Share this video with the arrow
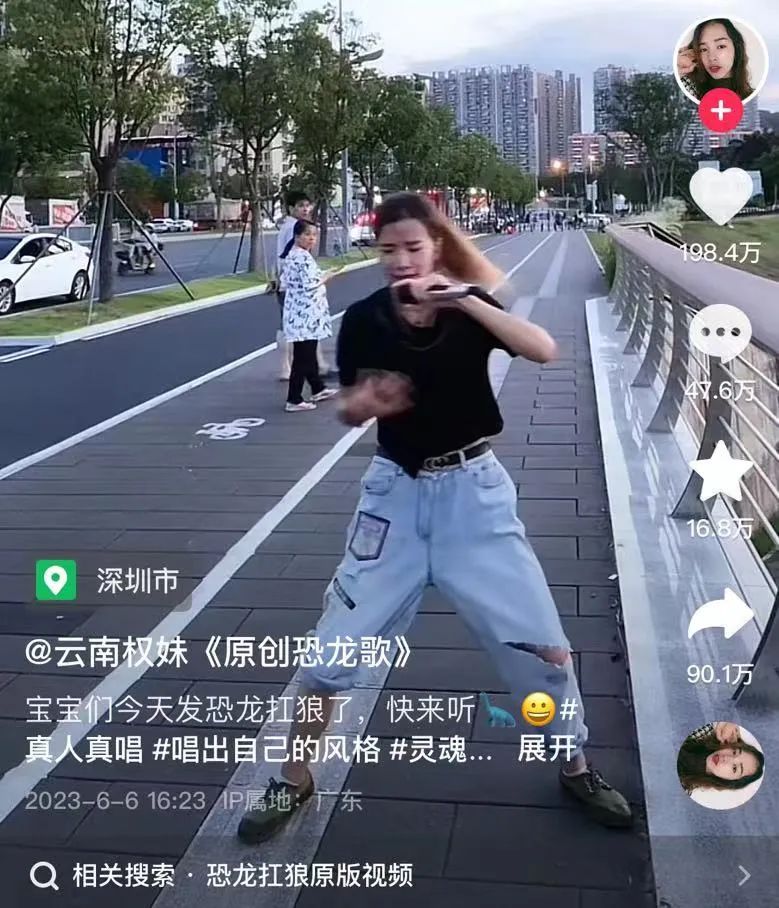The height and width of the screenshot is (908, 779). [720, 614]
